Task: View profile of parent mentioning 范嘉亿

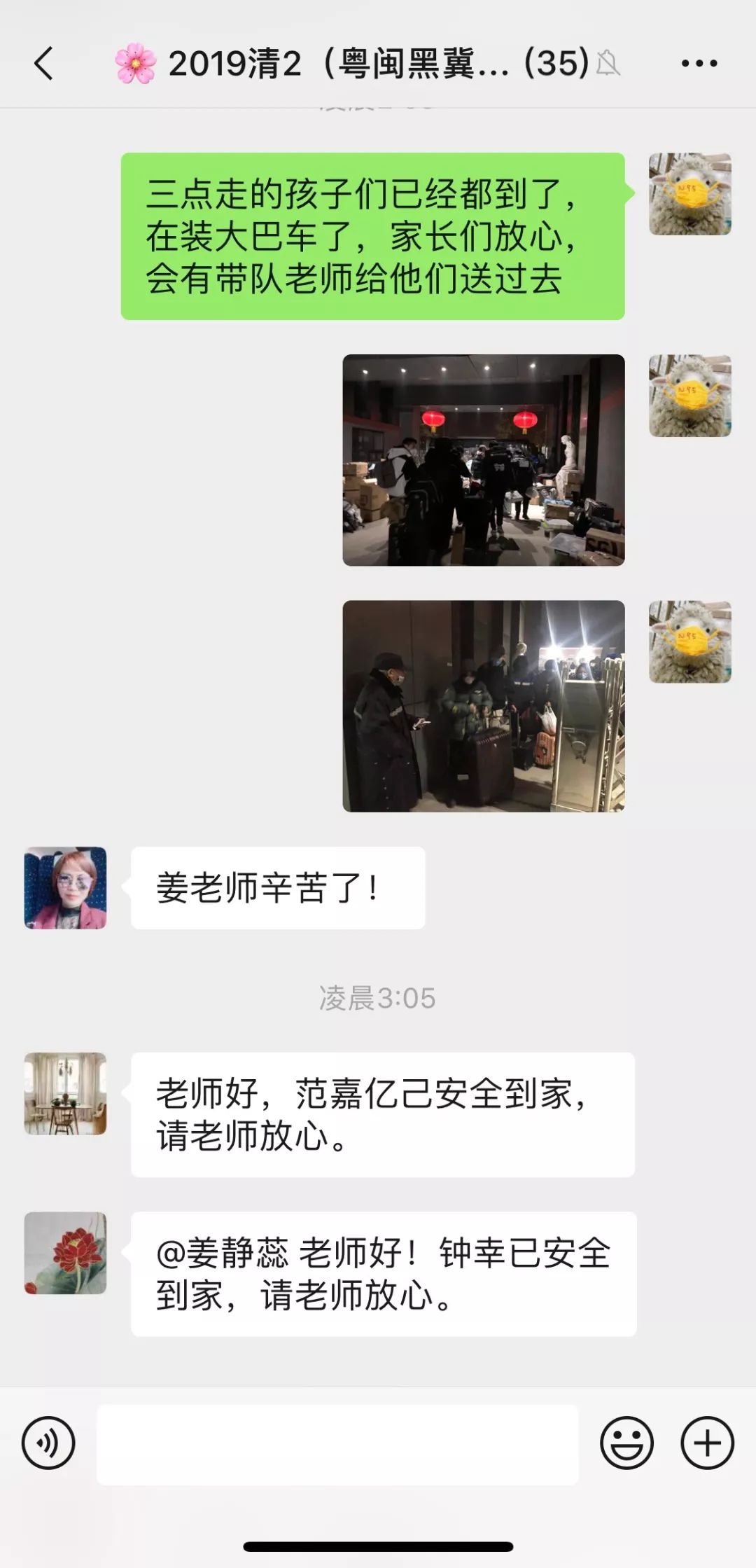Action: (x=66, y=1093)
